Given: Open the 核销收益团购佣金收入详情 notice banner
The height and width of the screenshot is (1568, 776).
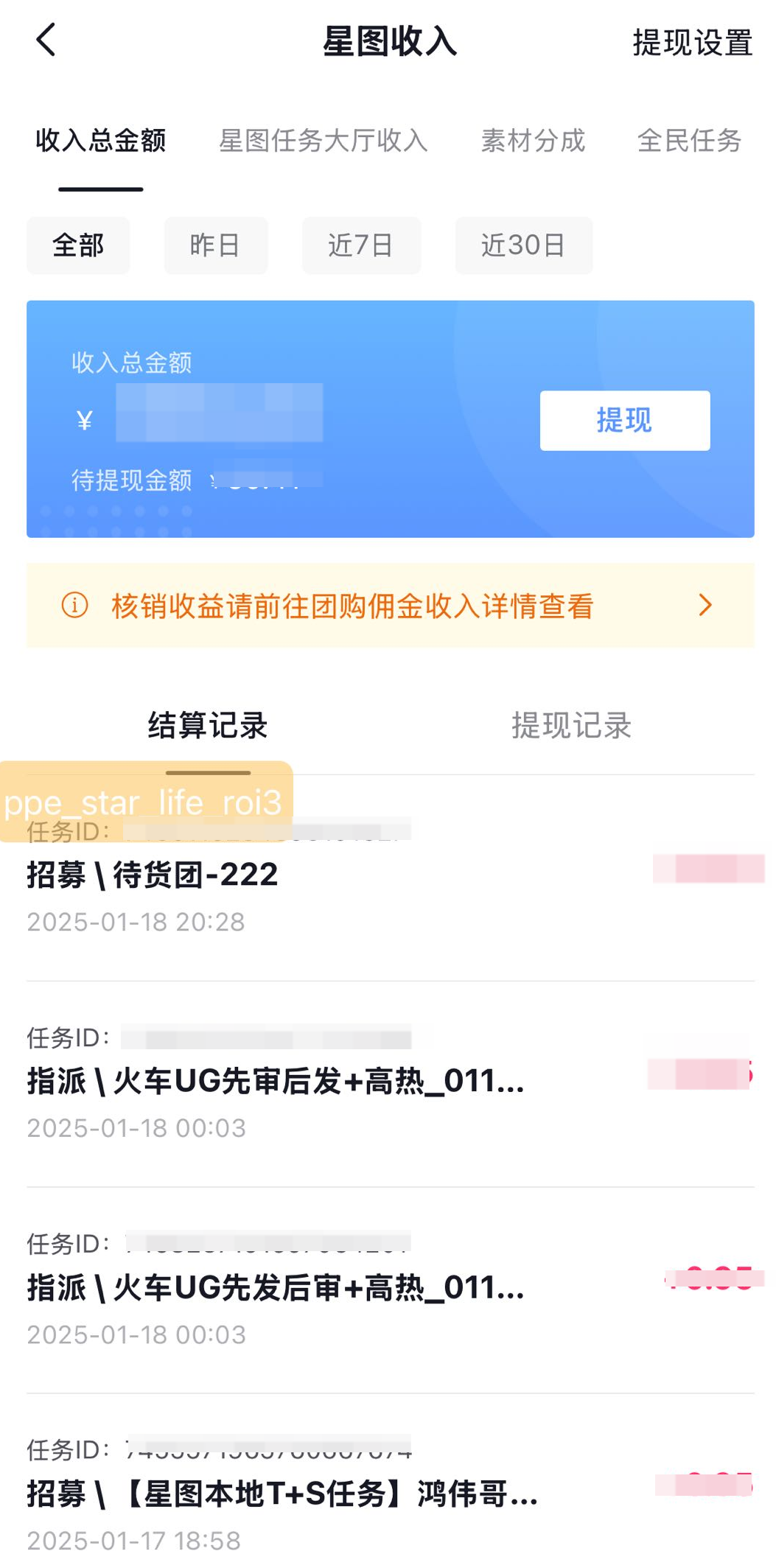Looking at the screenshot, I should pos(390,606).
